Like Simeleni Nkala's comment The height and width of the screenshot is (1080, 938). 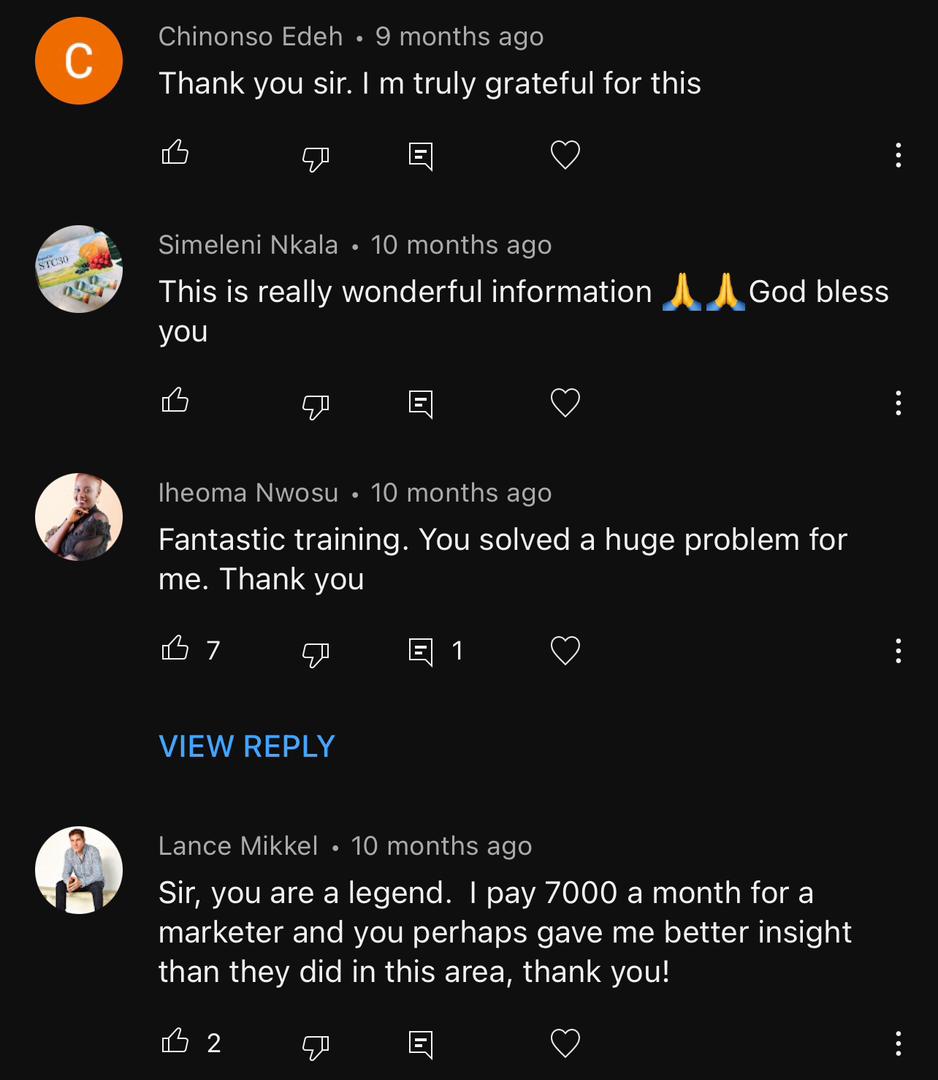[175, 401]
